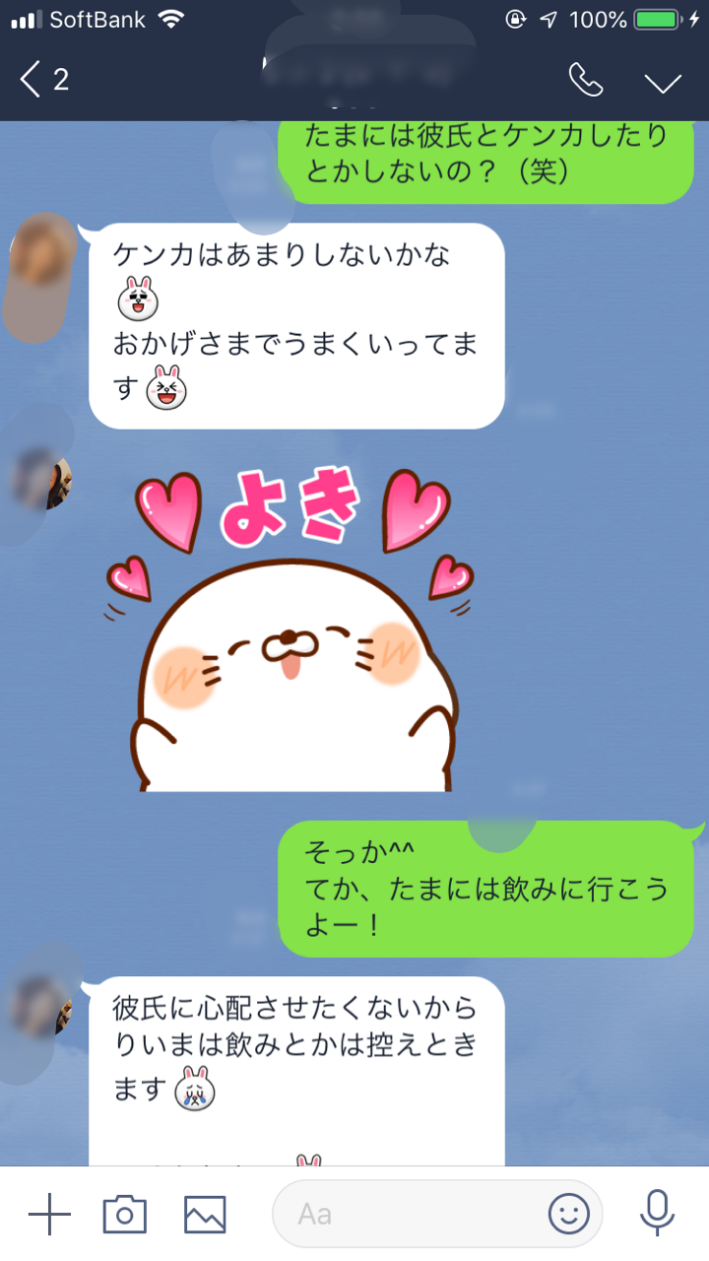
Task: Go back to the chat list
Action: pyautogui.click(x=43, y=80)
